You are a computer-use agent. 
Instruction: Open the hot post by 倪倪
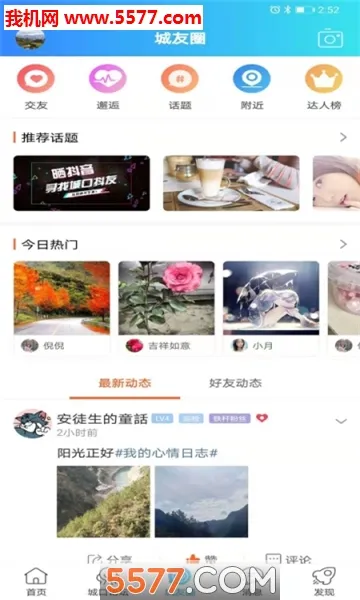point(62,308)
